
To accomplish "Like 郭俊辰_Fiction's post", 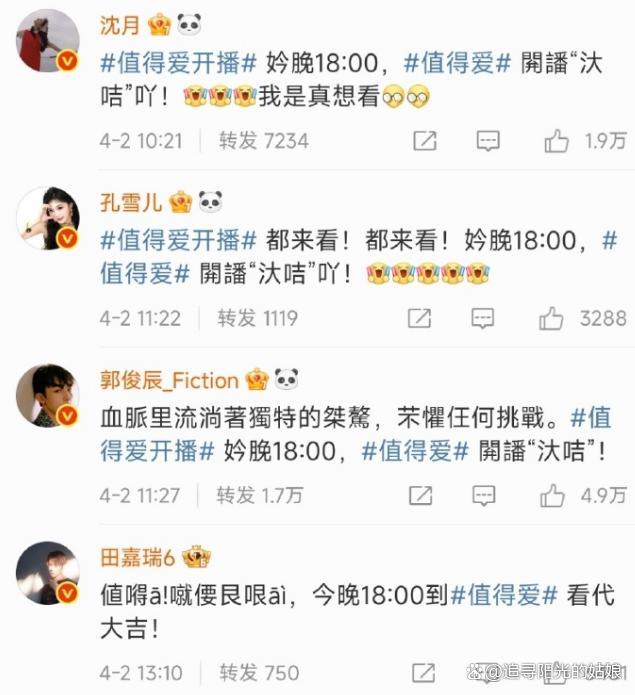I will [x=552, y=495].
